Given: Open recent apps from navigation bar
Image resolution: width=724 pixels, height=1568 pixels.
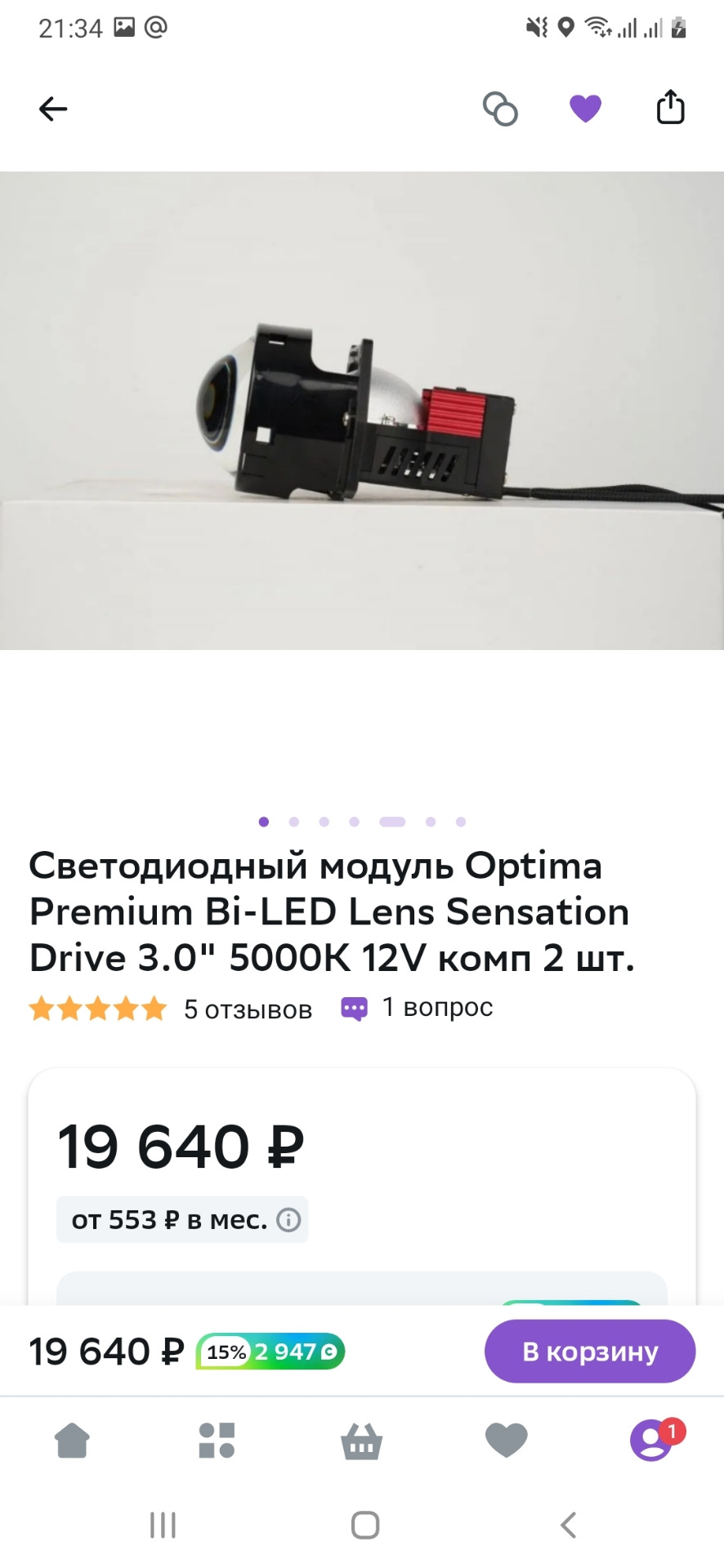Looking at the screenshot, I should coord(163,1525).
